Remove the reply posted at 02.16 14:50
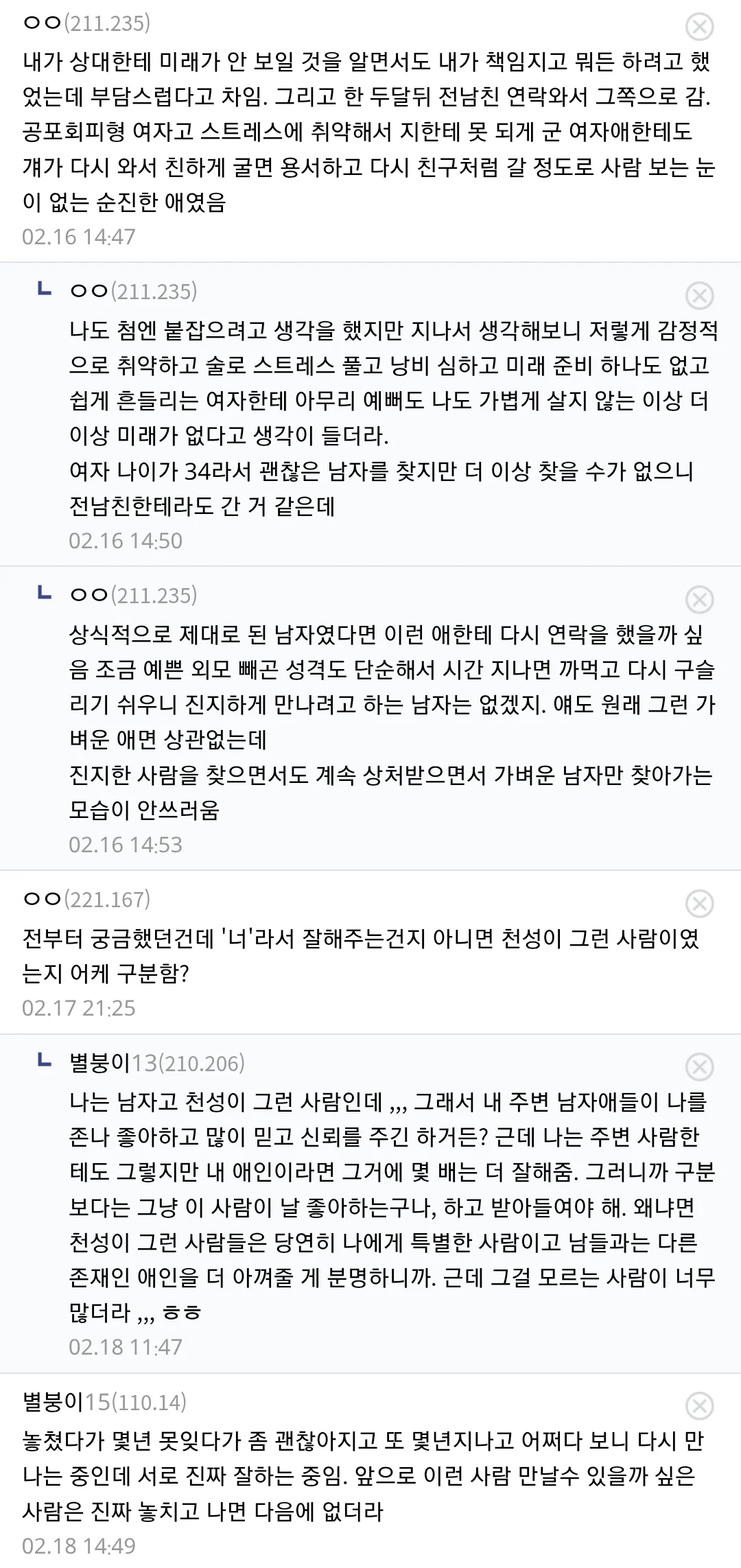741x1568 pixels. [x=699, y=296]
